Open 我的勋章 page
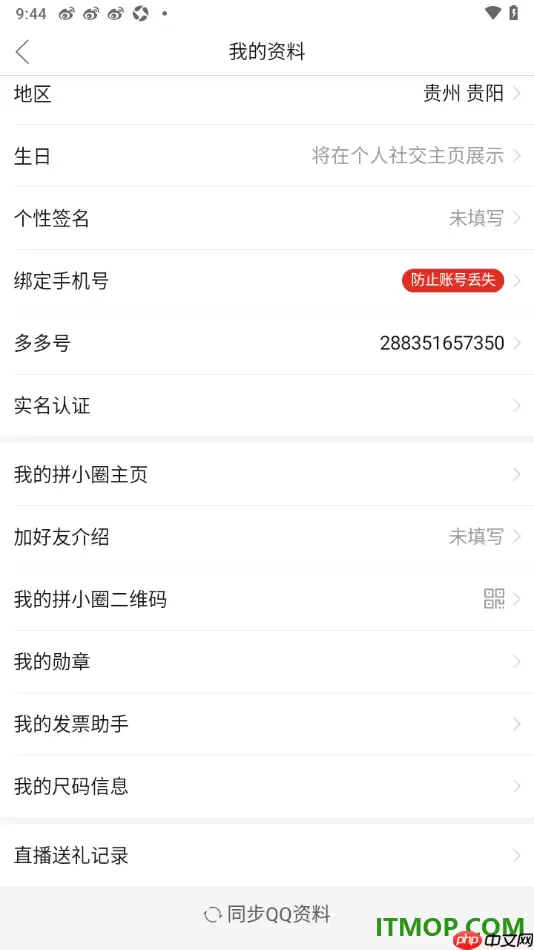534x950 pixels. [267, 662]
